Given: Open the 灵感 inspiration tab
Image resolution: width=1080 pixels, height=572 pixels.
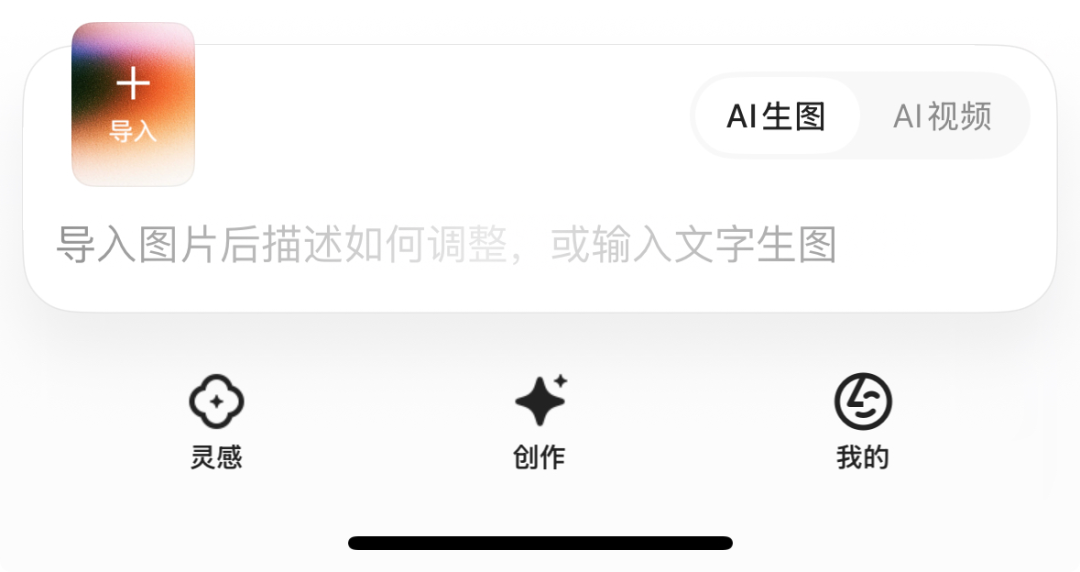Looking at the screenshot, I should [217, 421].
